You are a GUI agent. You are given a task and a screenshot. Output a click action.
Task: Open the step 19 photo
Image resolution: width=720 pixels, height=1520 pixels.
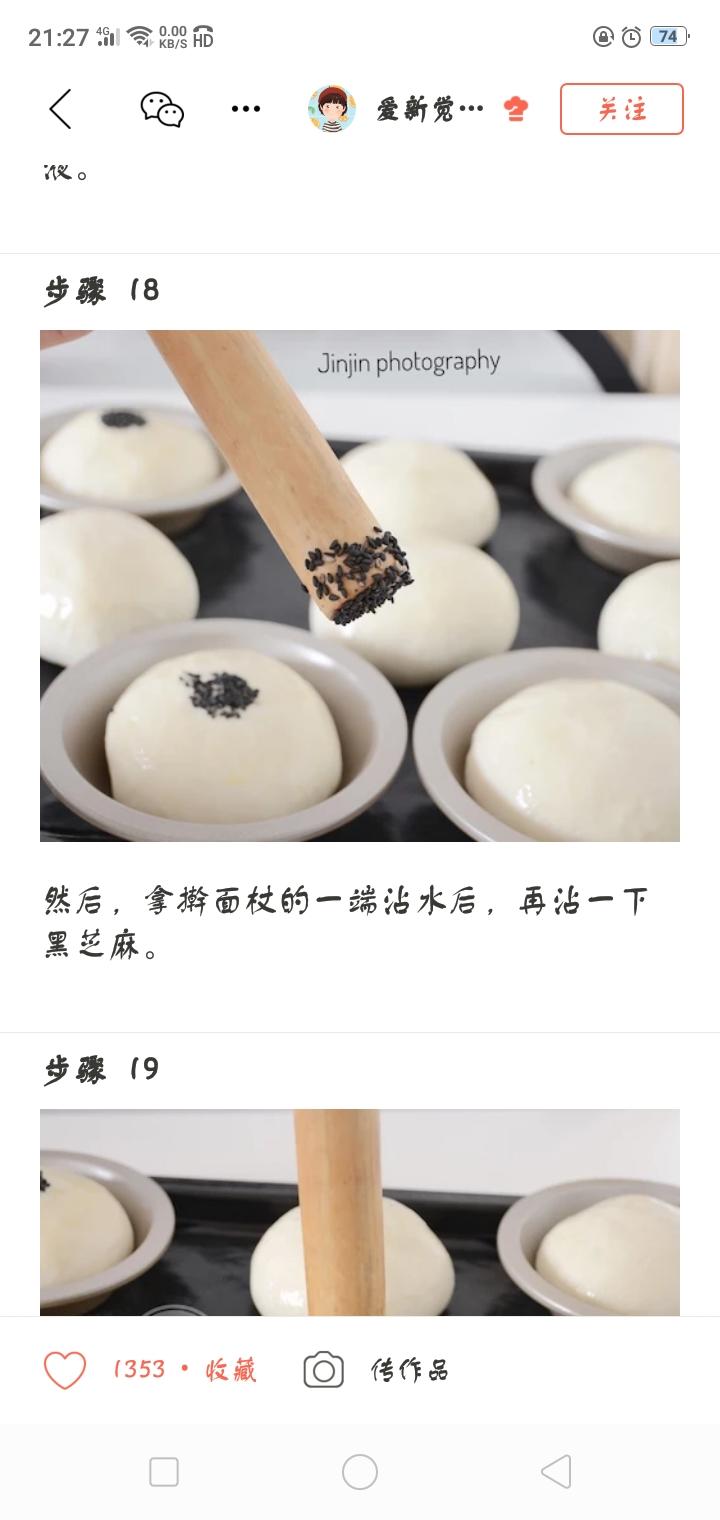coord(360,1212)
